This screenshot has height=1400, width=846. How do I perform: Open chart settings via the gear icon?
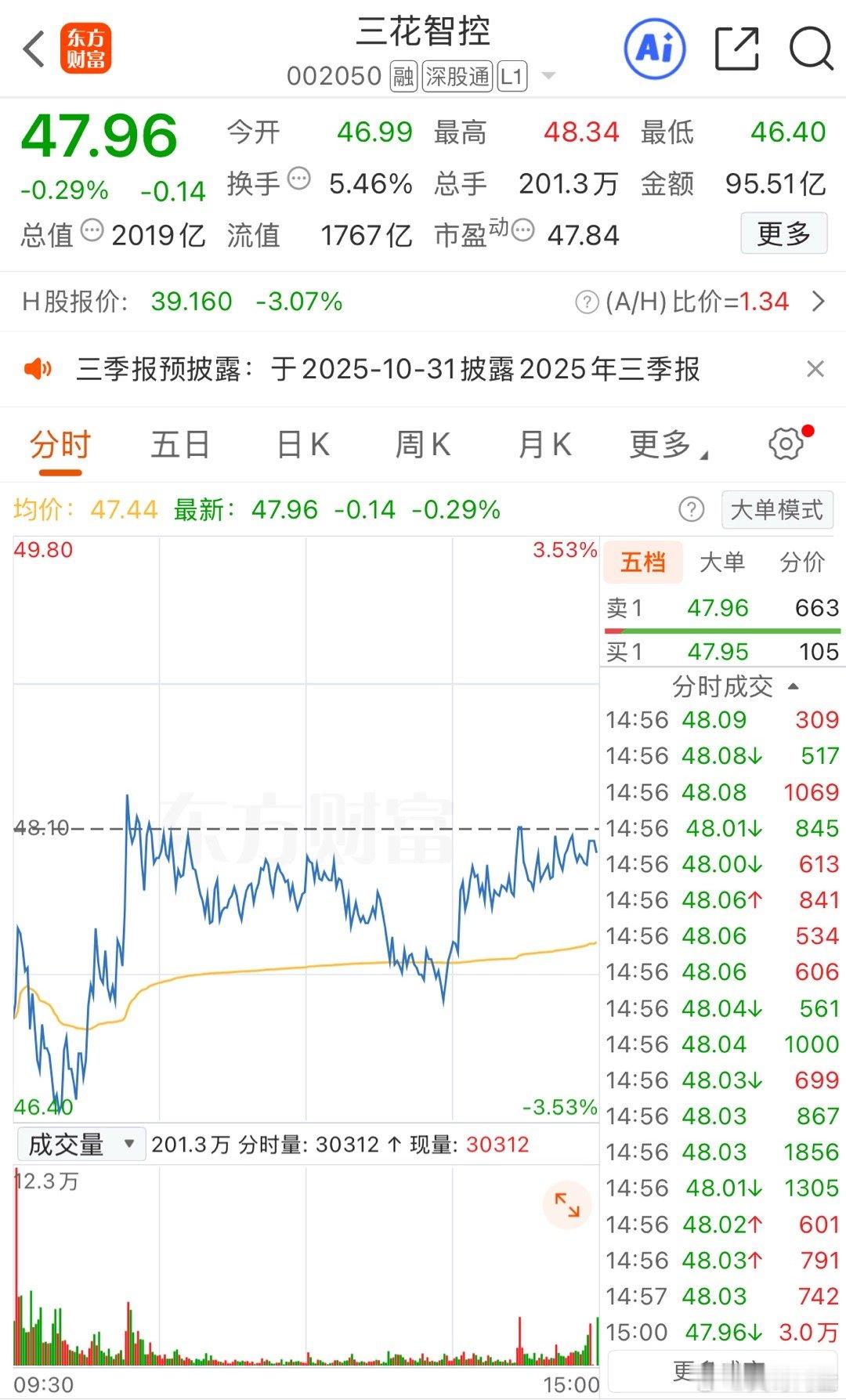click(787, 443)
